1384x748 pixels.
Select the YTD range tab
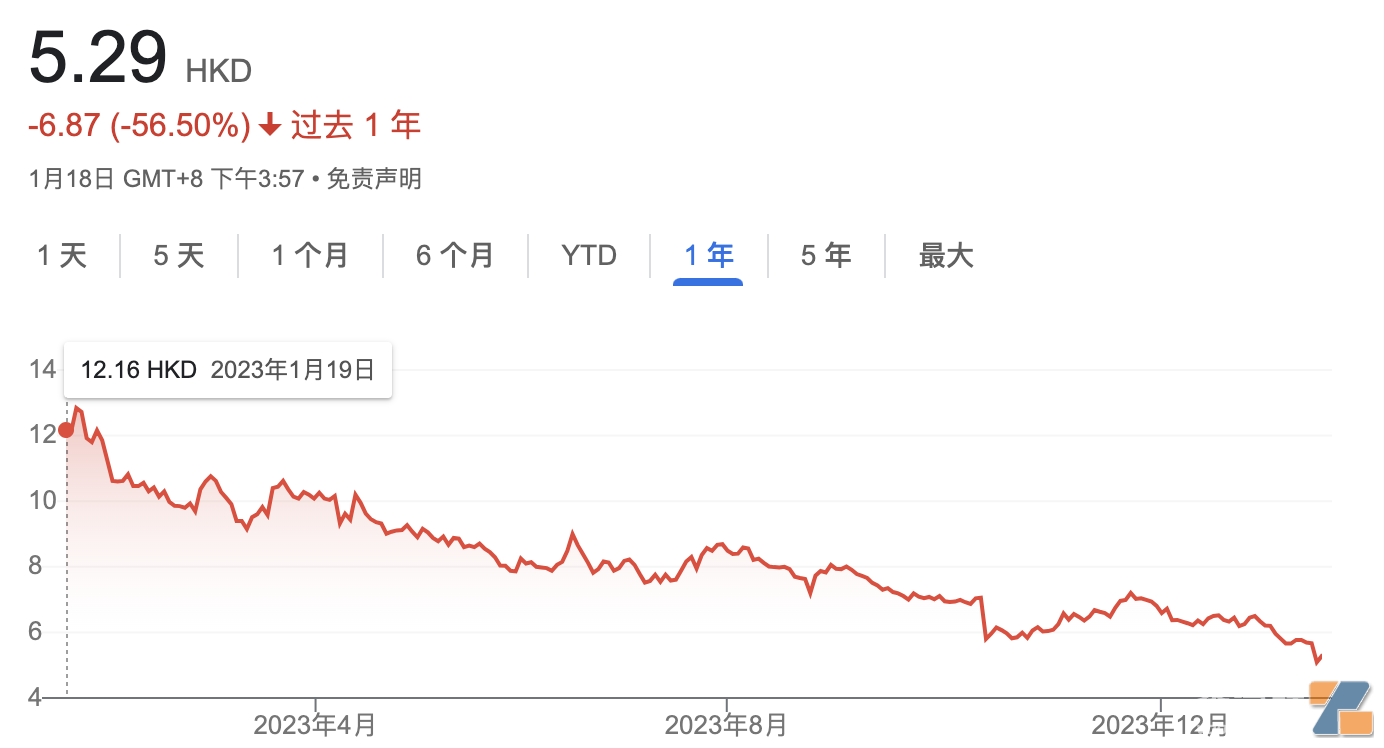(x=589, y=256)
